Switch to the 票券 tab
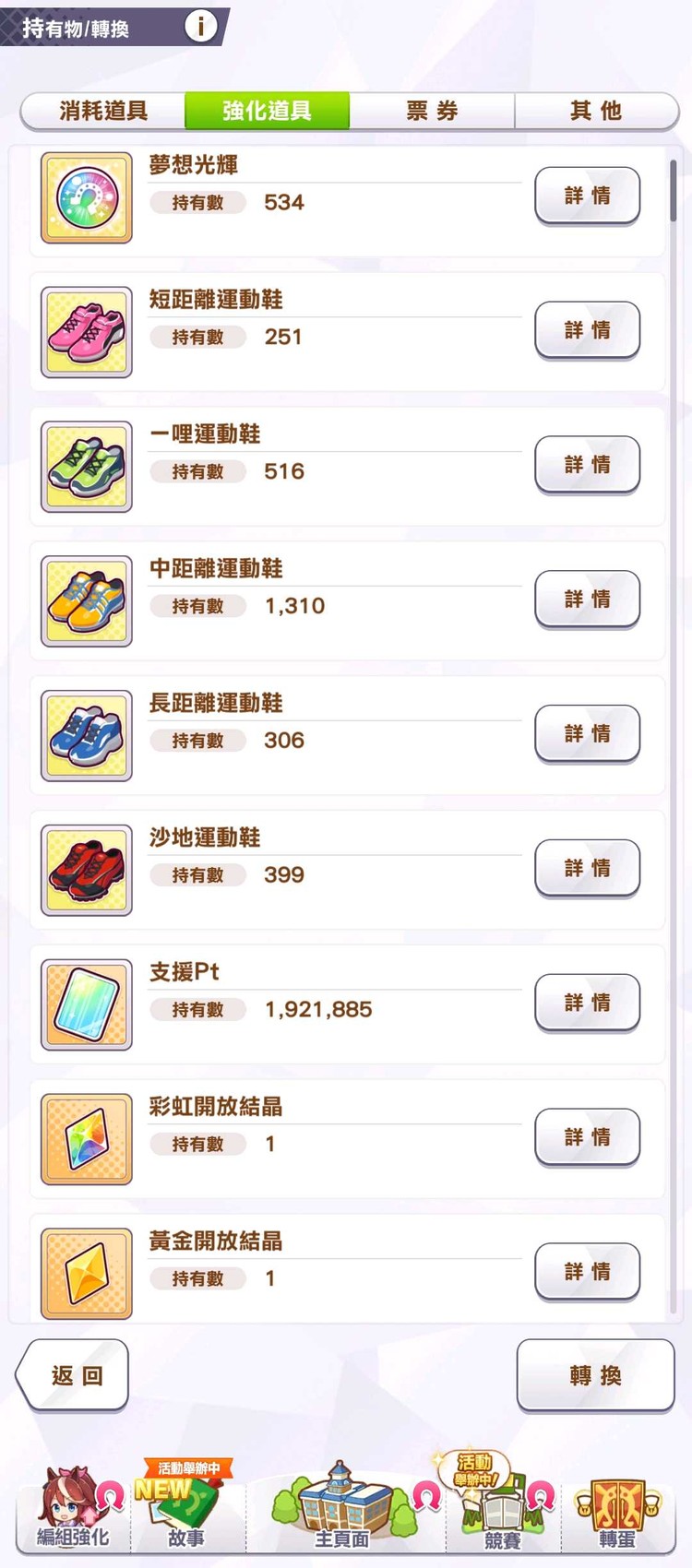Viewport: 692px width, 1568px height. (432, 111)
